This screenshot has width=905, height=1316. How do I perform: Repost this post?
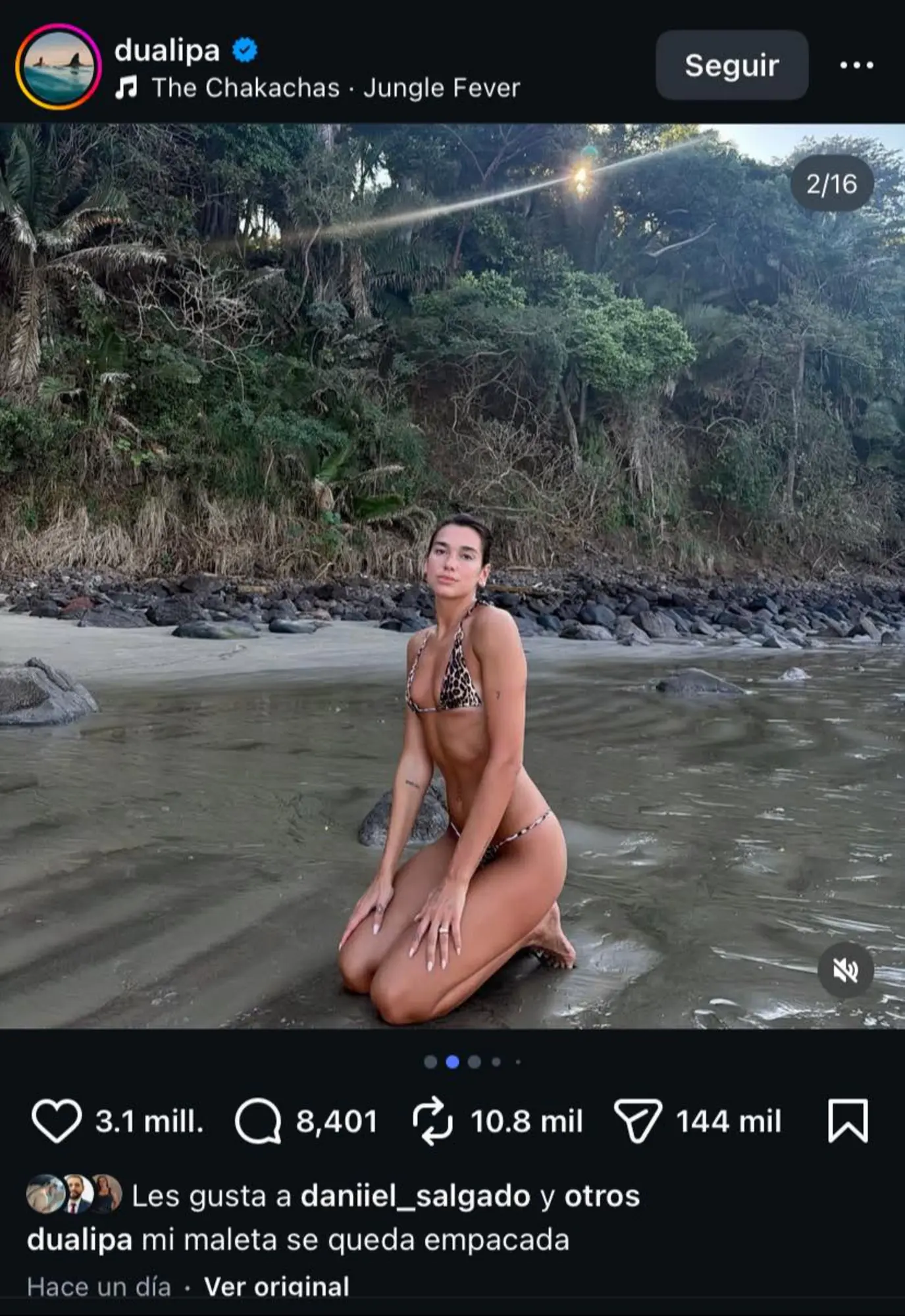point(432,1121)
